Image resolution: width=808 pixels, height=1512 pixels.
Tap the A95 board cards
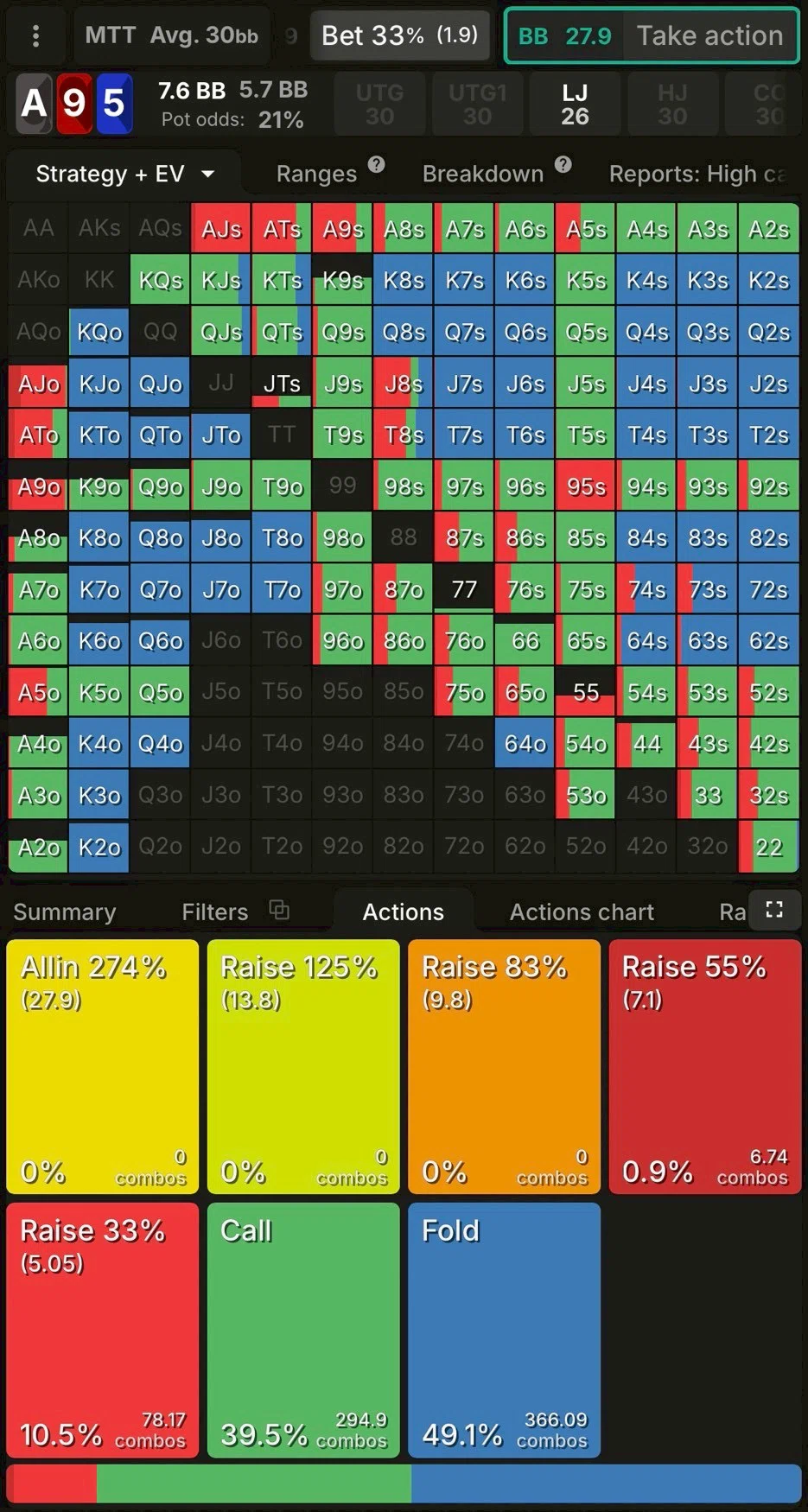75,104
